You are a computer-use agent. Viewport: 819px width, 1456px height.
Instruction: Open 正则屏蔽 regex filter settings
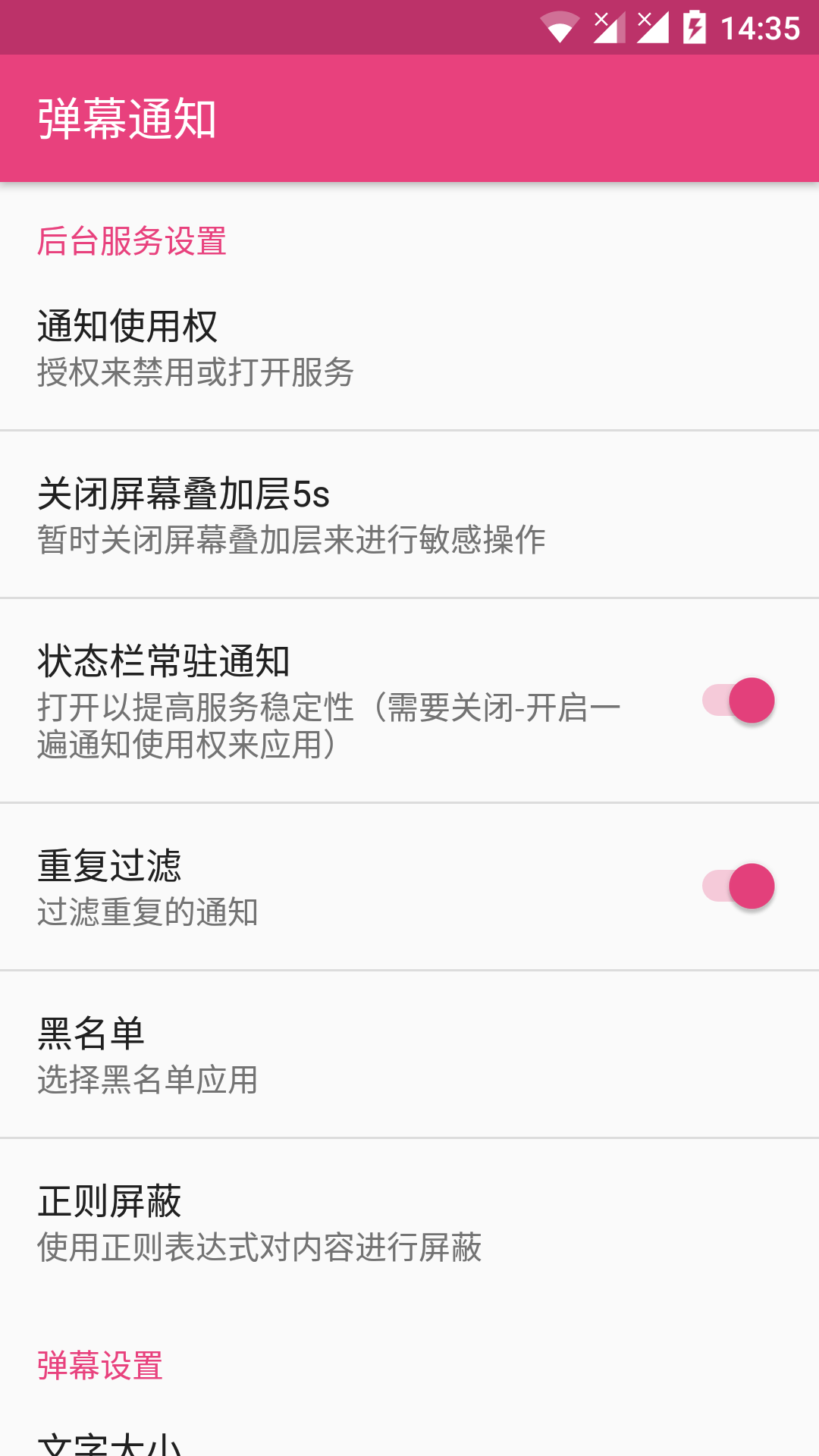point(409,1222)
